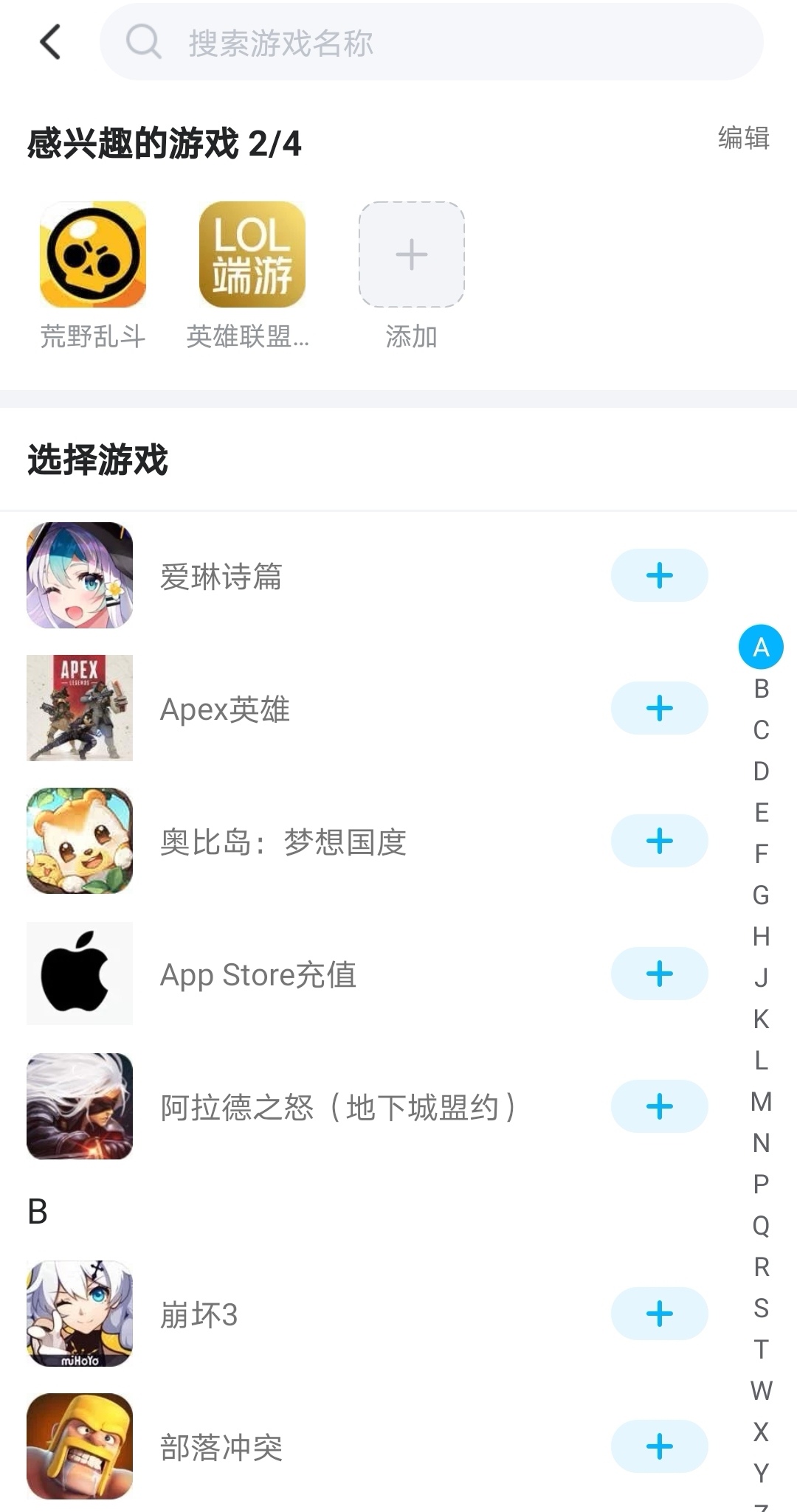Image resolution: width=797 pixels, height=1512 pixels.
Task: Add Apex英雄 to interested games
Action: coord(659,708)
